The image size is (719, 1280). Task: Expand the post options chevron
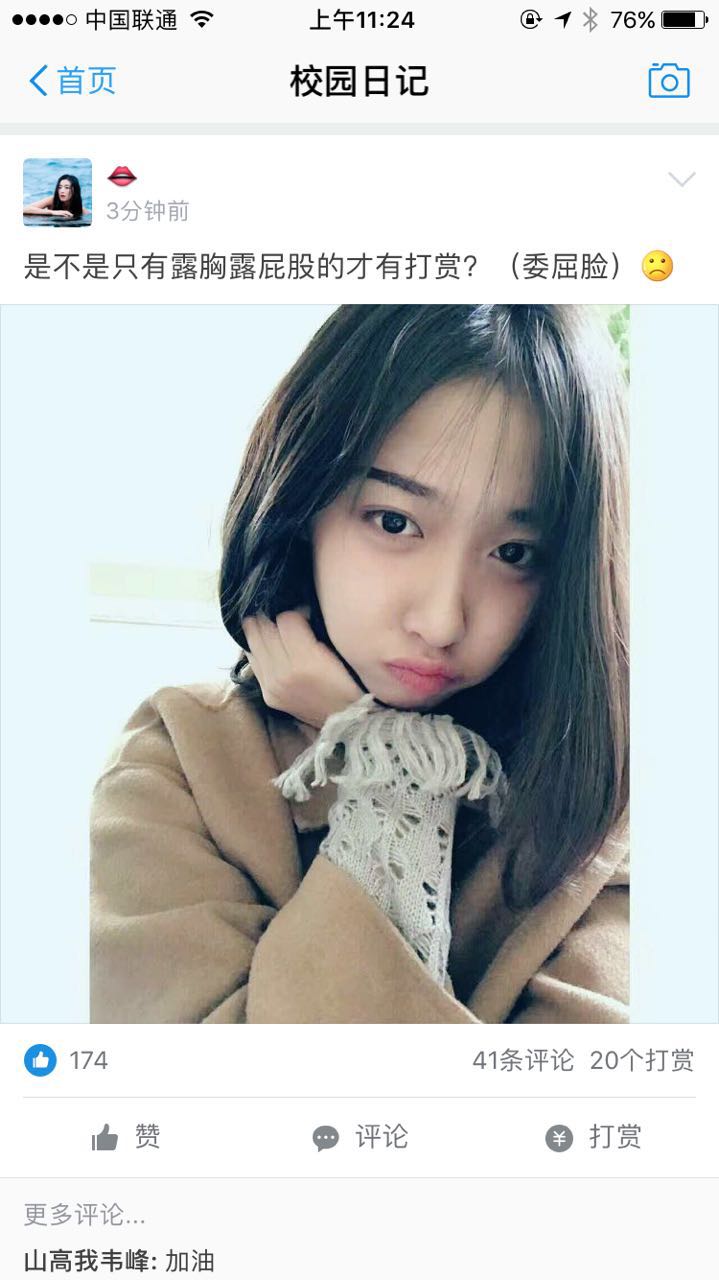click(x=681, y=180)
